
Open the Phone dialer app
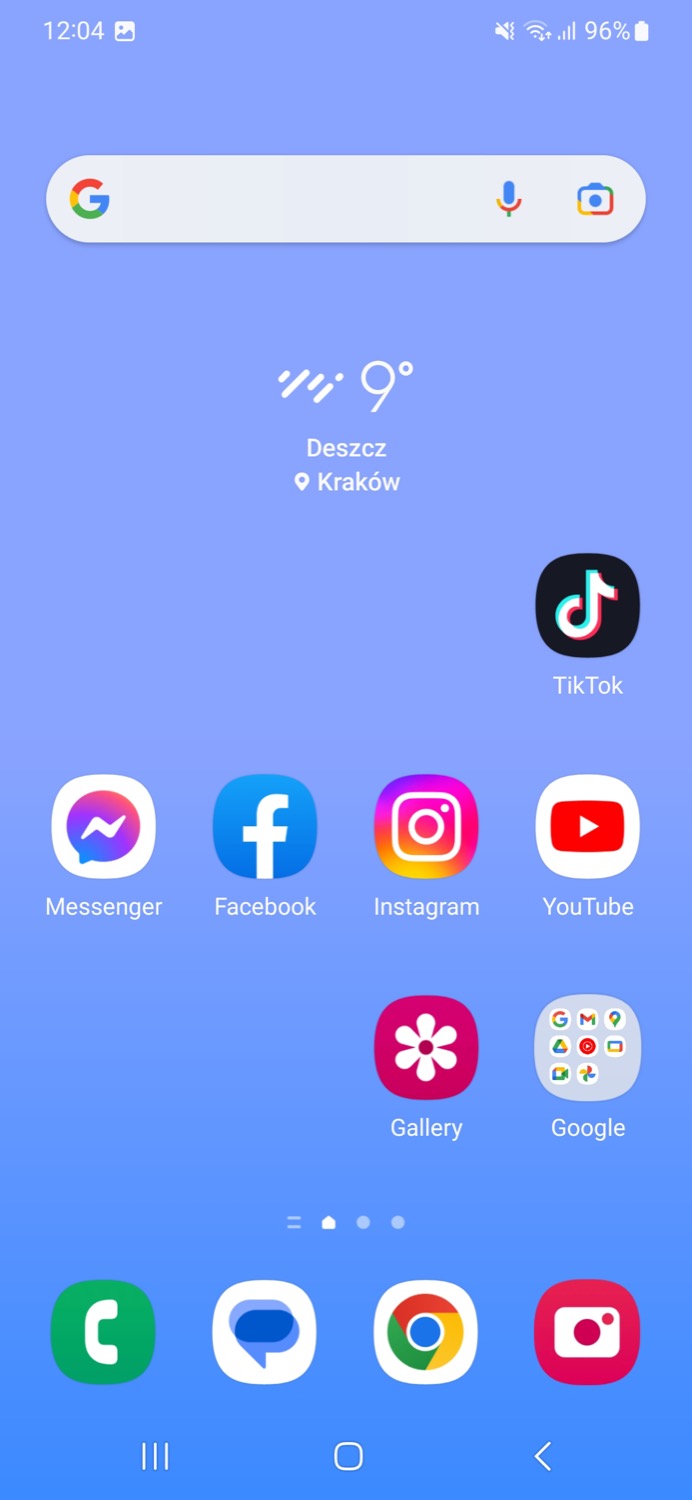(x=104, y=1332)
